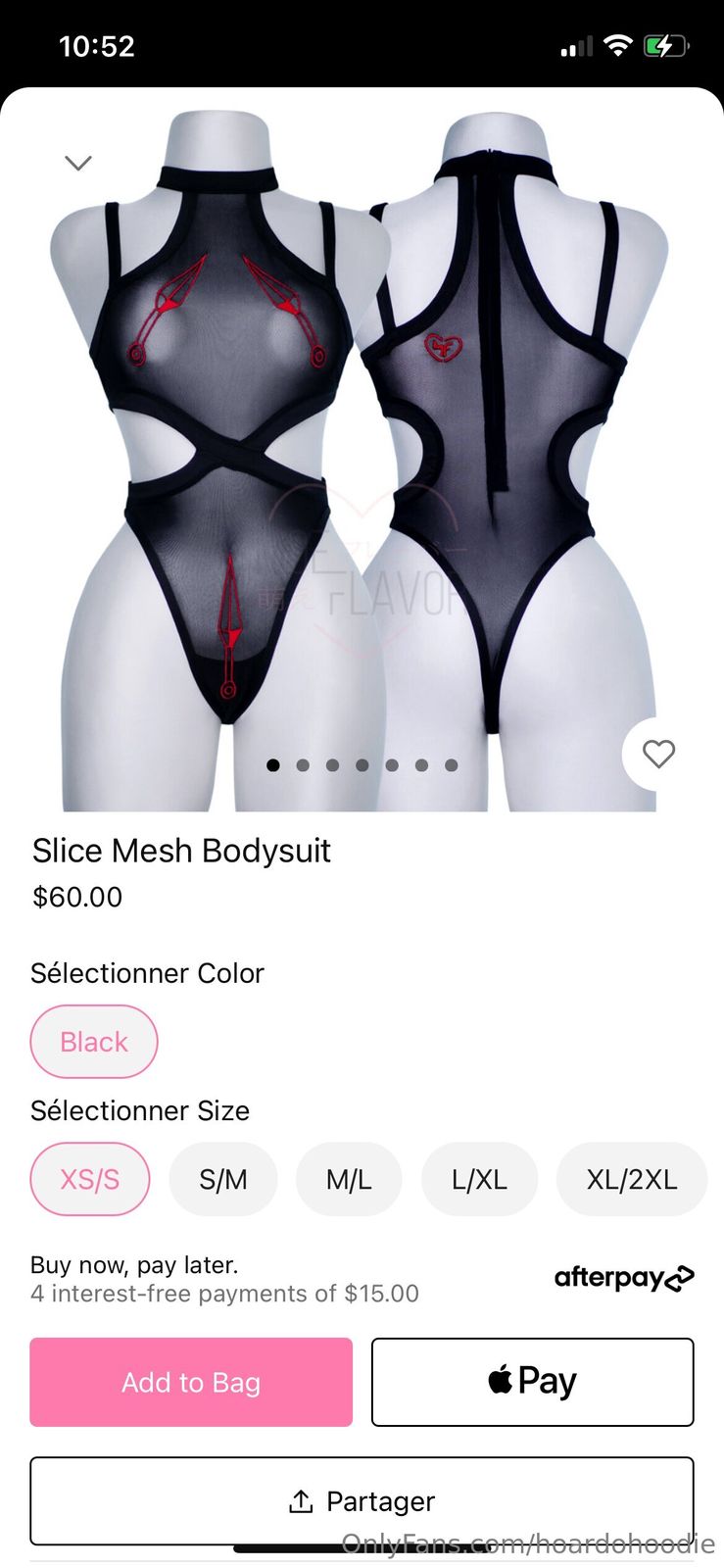Tap Add to Bag
This screenshot has width=724, height=1568.
(x=191, y=1382)
